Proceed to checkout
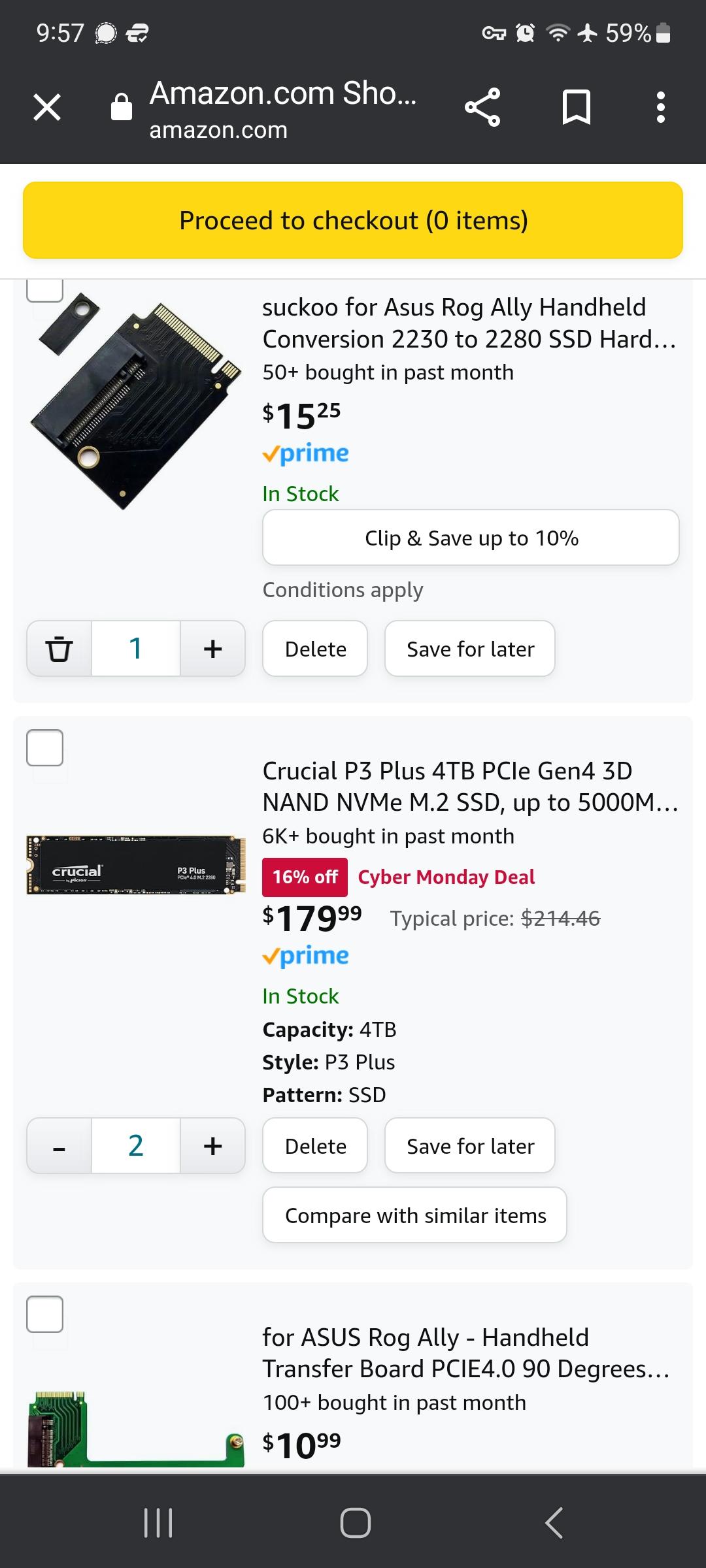This screenshot has height=1568, width=706. pos(353,221)
